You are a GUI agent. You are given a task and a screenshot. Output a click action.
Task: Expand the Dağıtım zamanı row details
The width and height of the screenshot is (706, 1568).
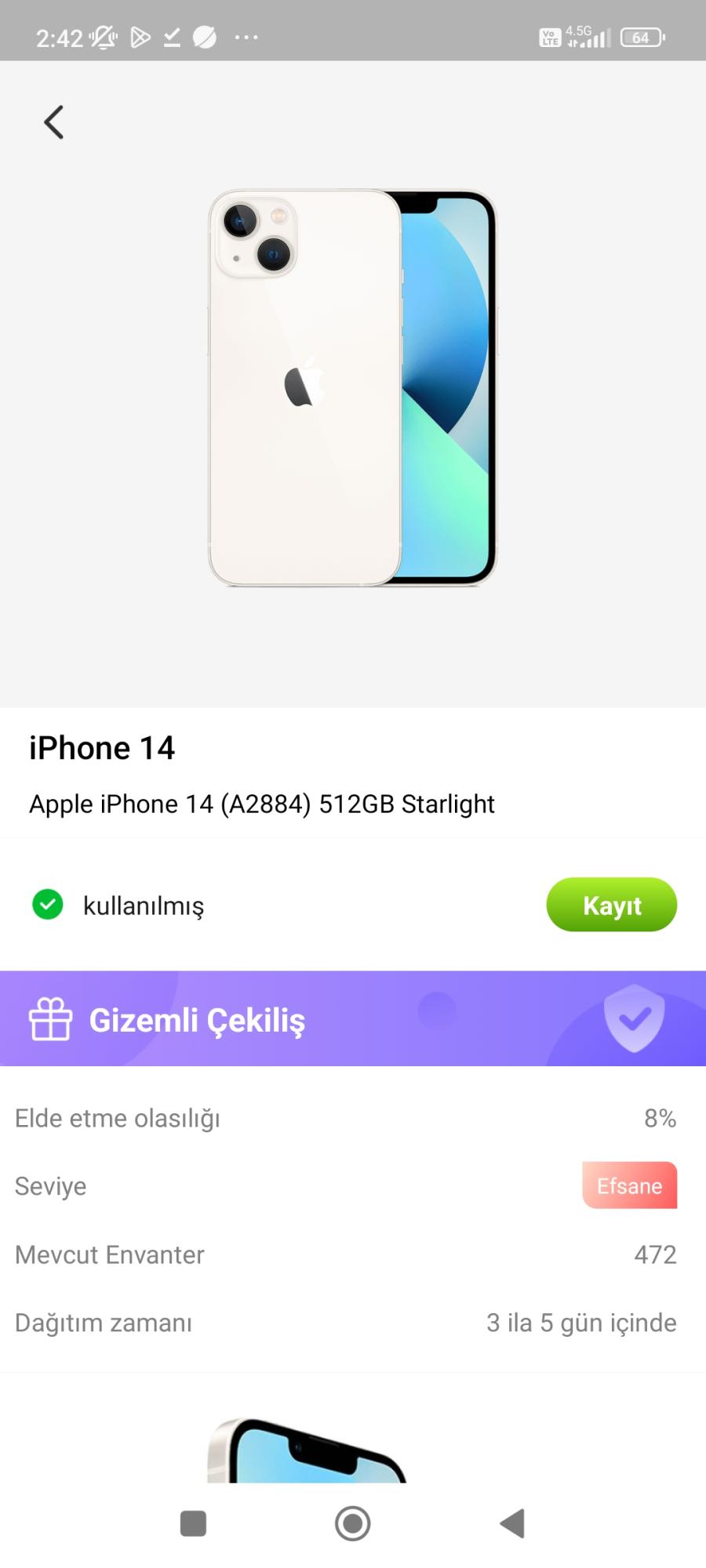pyautogui.click(x=353, y=1323)
